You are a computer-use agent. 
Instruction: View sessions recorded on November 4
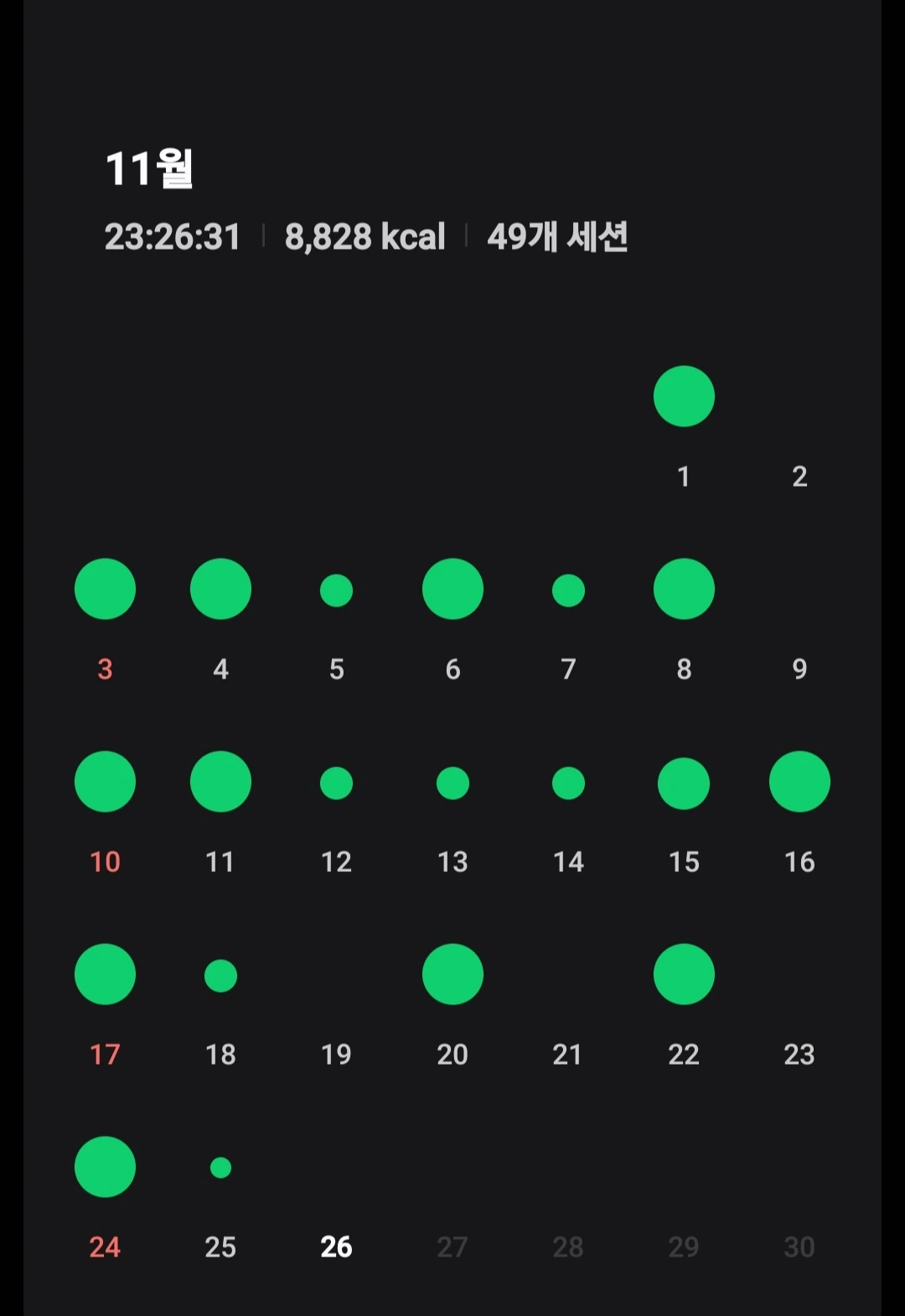[x=220, y=589]
